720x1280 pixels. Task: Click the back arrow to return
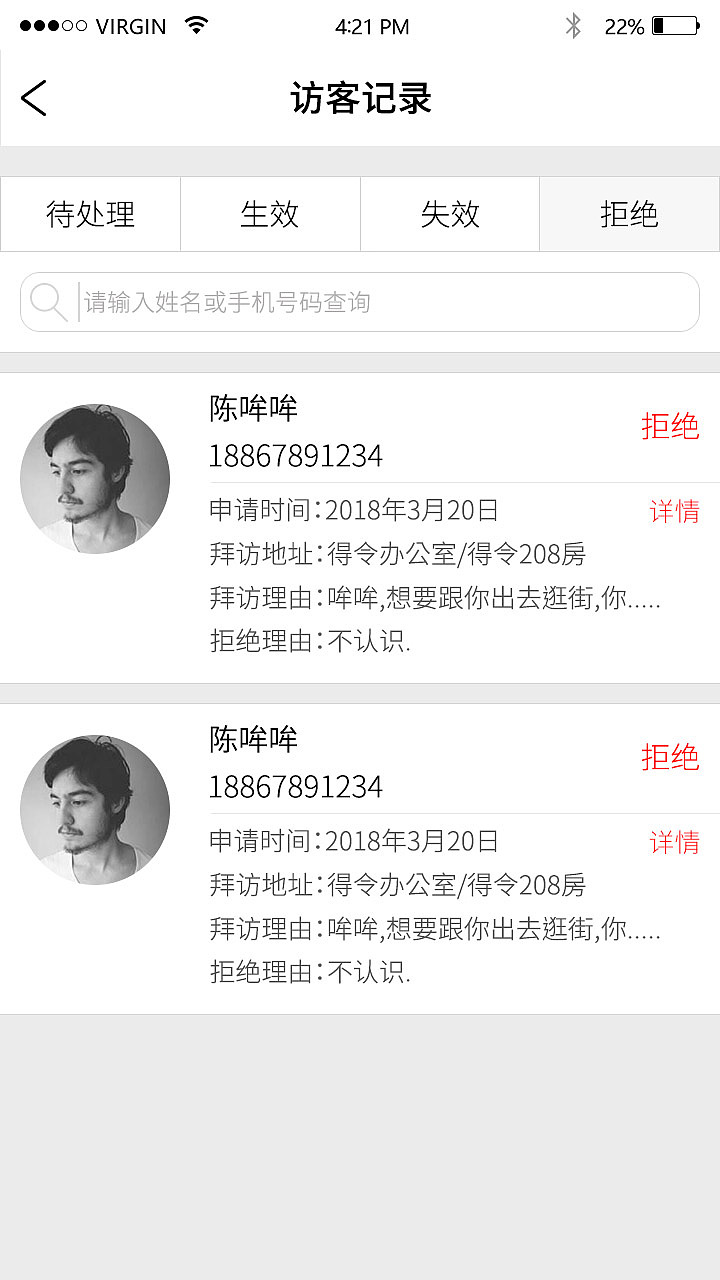point(33,98)
